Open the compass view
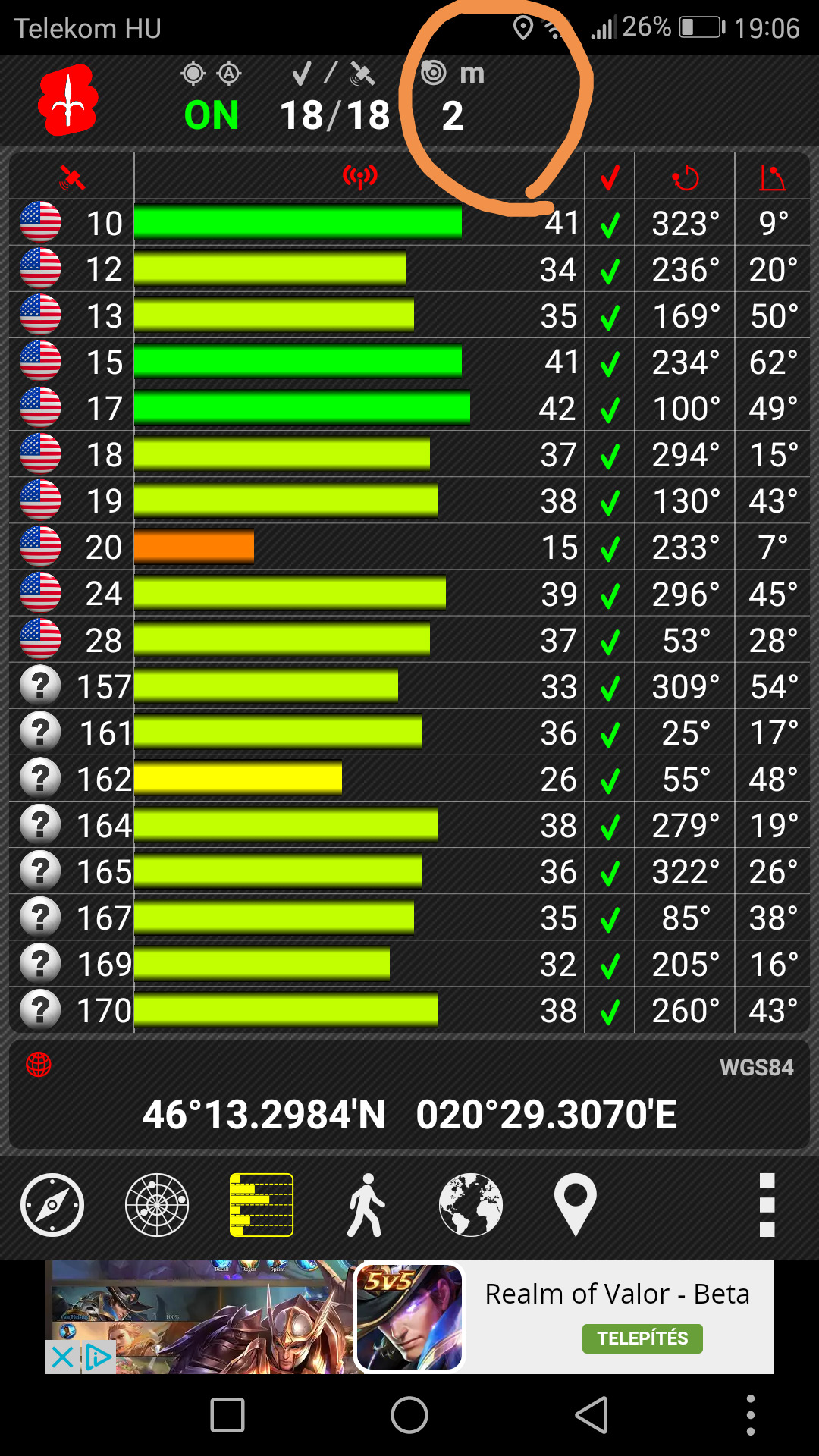The height and width of the screenshot is (1456, 819). click(x=52, y=1205)
